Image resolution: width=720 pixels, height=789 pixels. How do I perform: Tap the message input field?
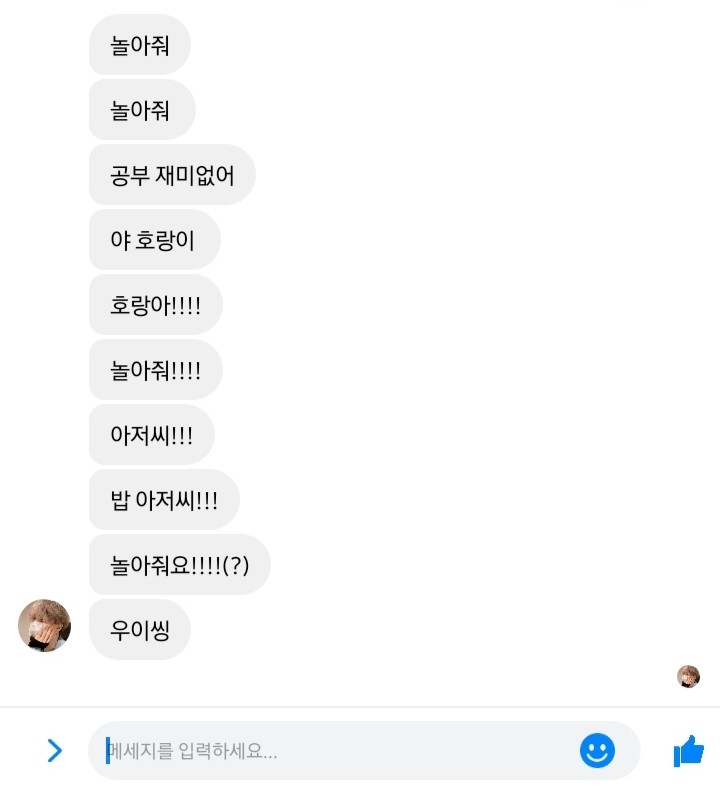(330, 750)
